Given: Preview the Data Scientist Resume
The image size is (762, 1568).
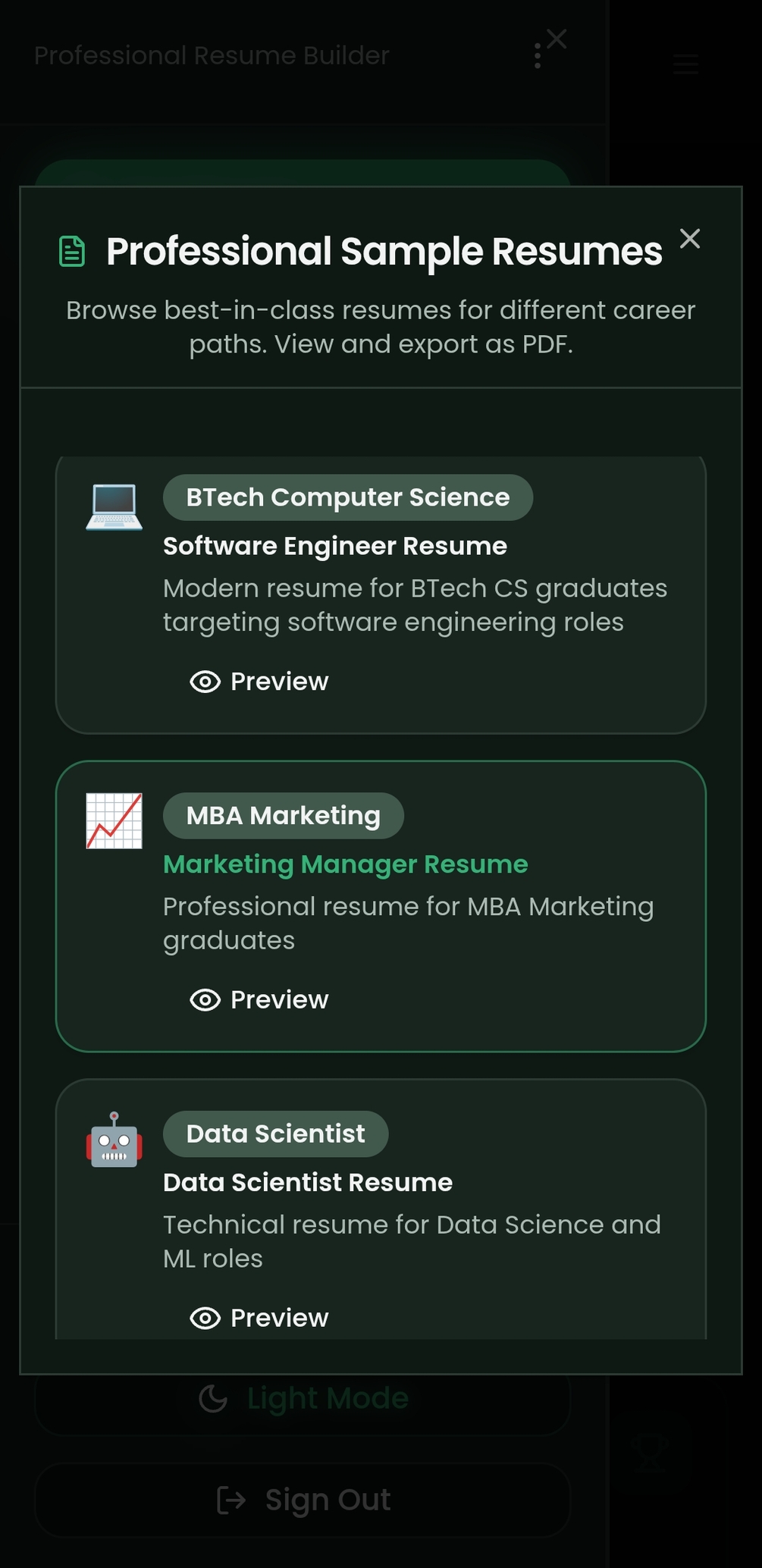Looking at the screenshot, I should (x=259, y=1318).
